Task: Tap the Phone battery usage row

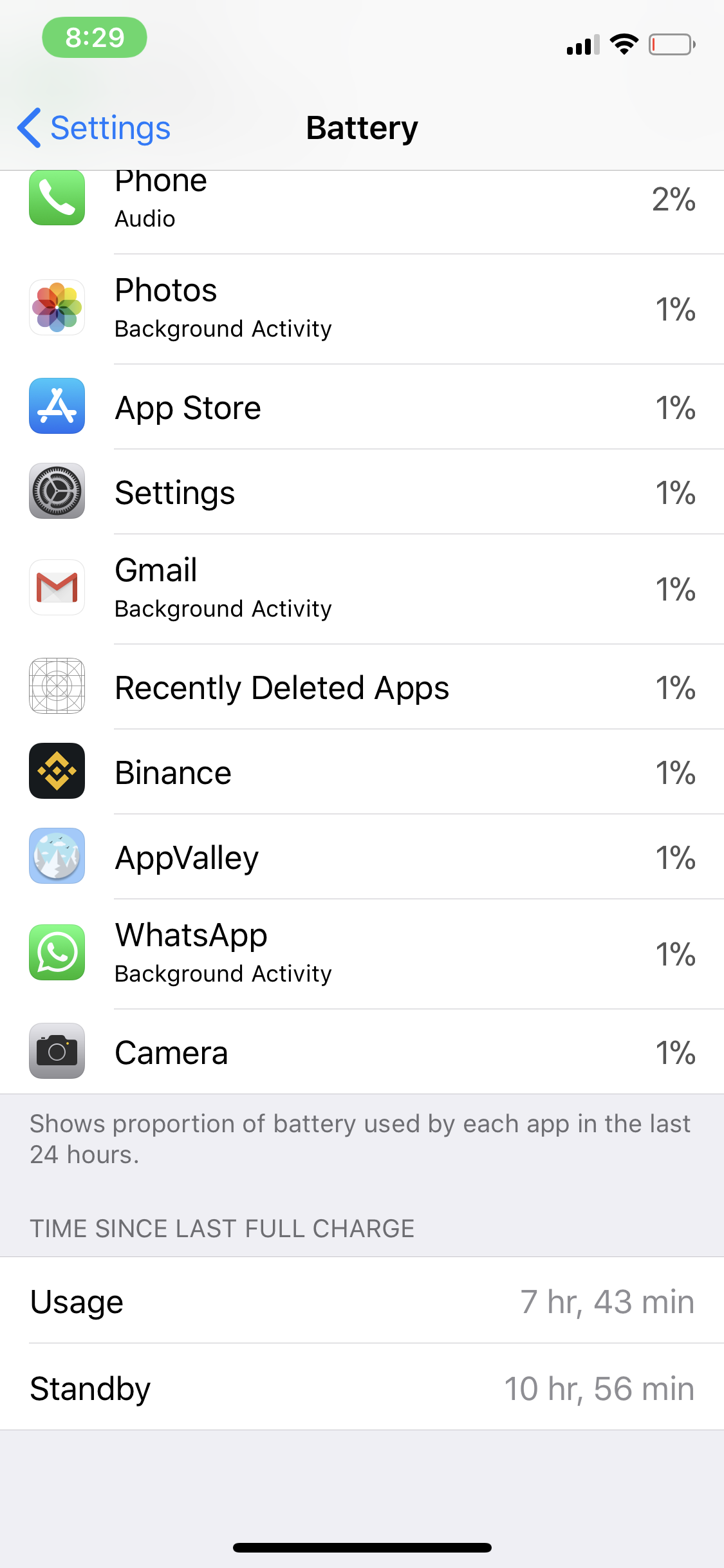Action: pos(362,212)
